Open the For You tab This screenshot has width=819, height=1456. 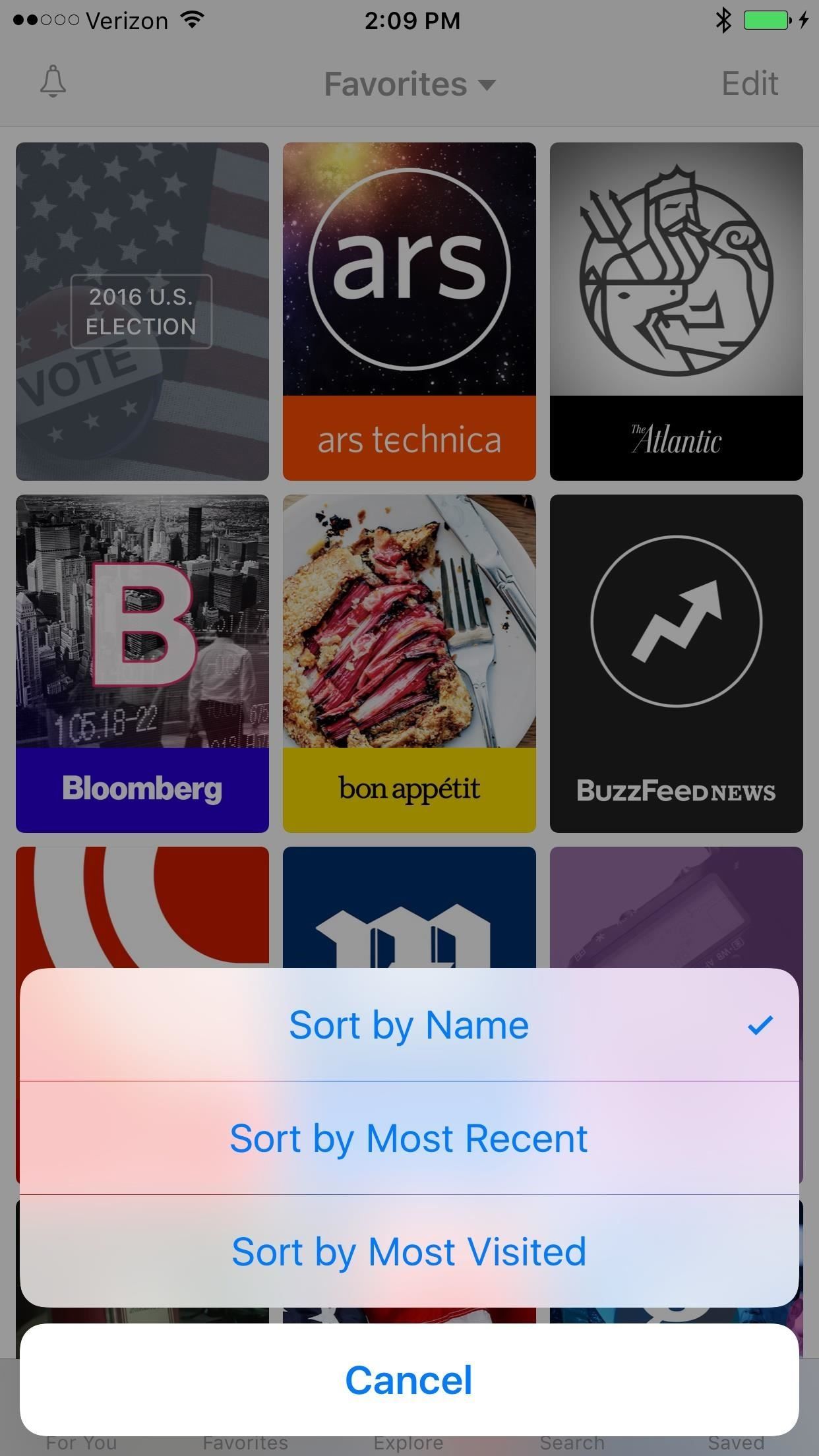(83, 1441)
